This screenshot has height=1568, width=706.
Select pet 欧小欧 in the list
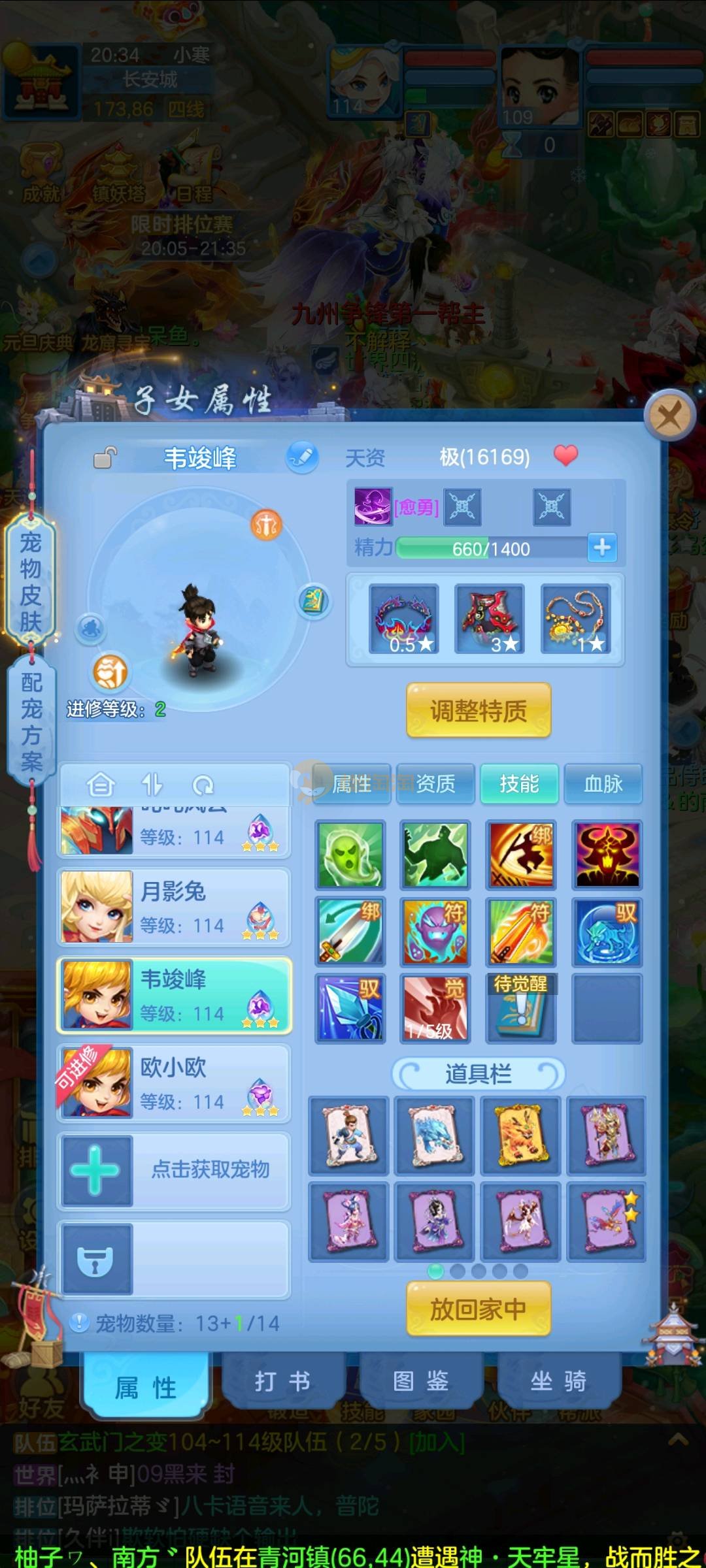[174, 1083]
